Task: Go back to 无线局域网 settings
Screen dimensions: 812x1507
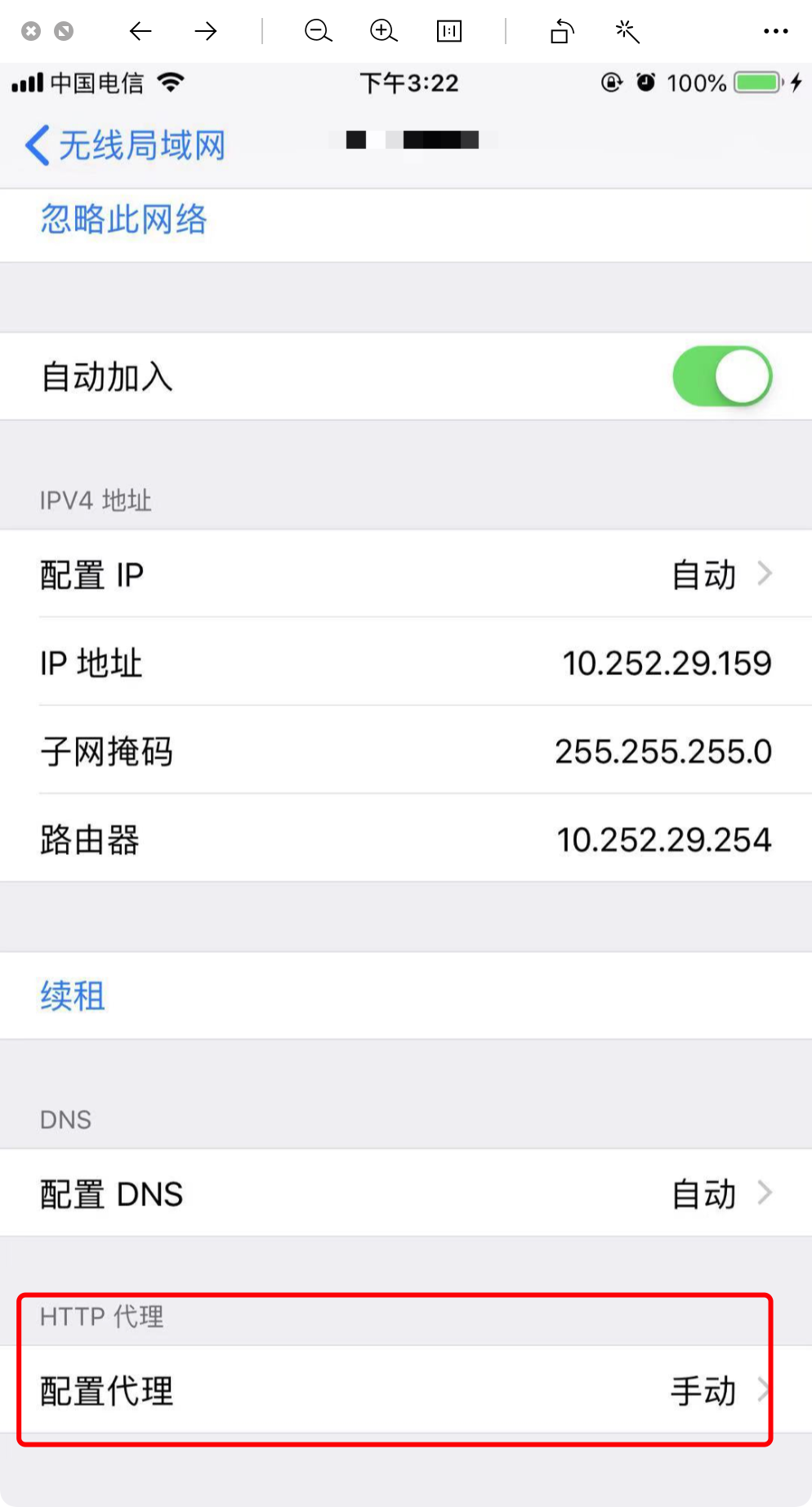Action: tap(125, 146)
